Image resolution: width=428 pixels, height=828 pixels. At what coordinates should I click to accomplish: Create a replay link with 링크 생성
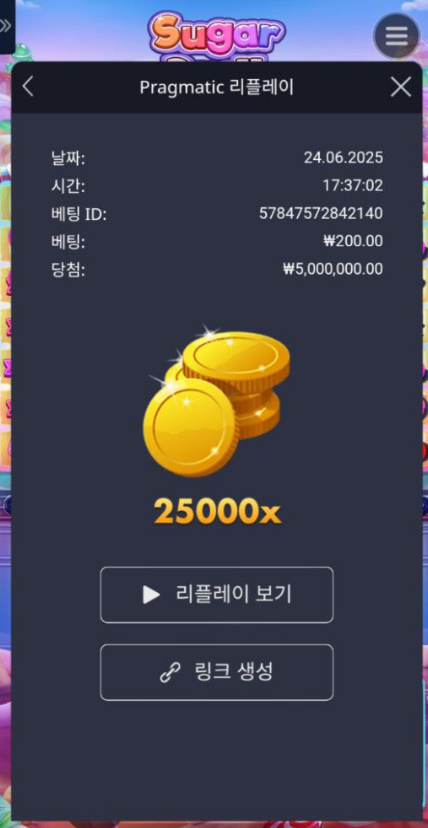click(217, 672)
